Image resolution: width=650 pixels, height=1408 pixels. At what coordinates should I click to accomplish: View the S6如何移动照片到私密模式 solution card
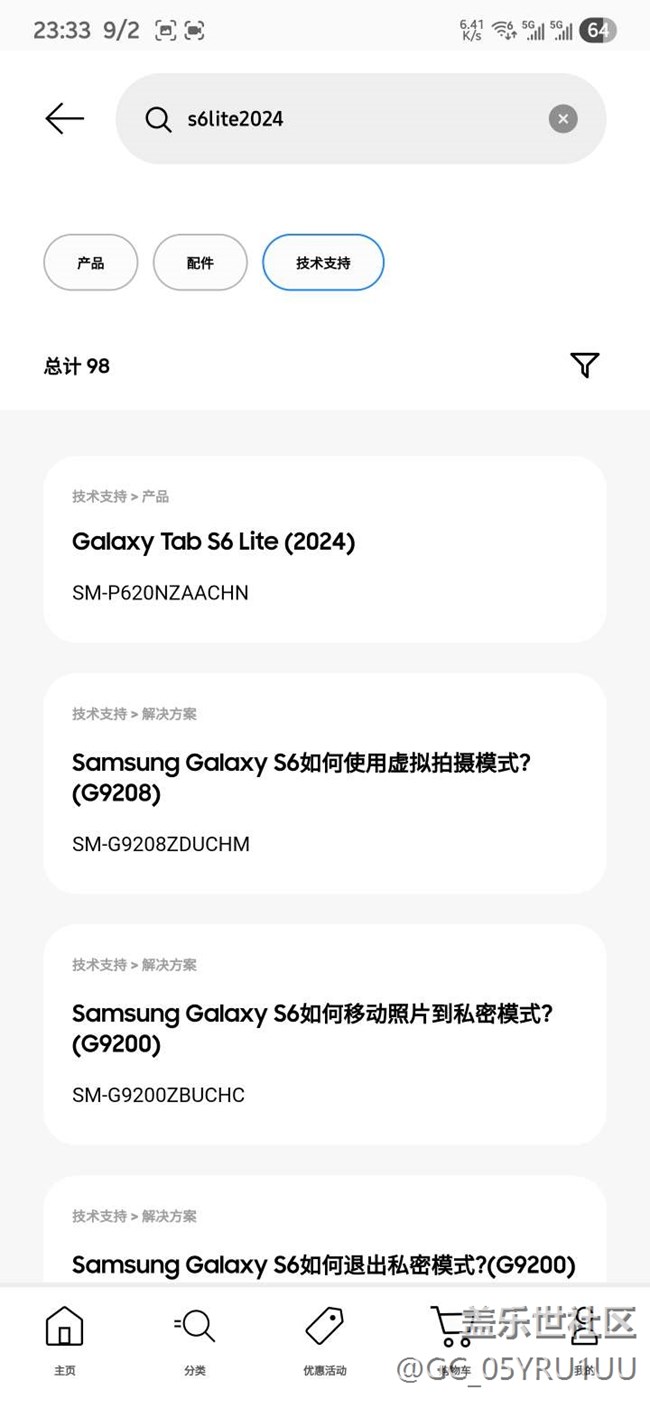(x=324, y=1034)
